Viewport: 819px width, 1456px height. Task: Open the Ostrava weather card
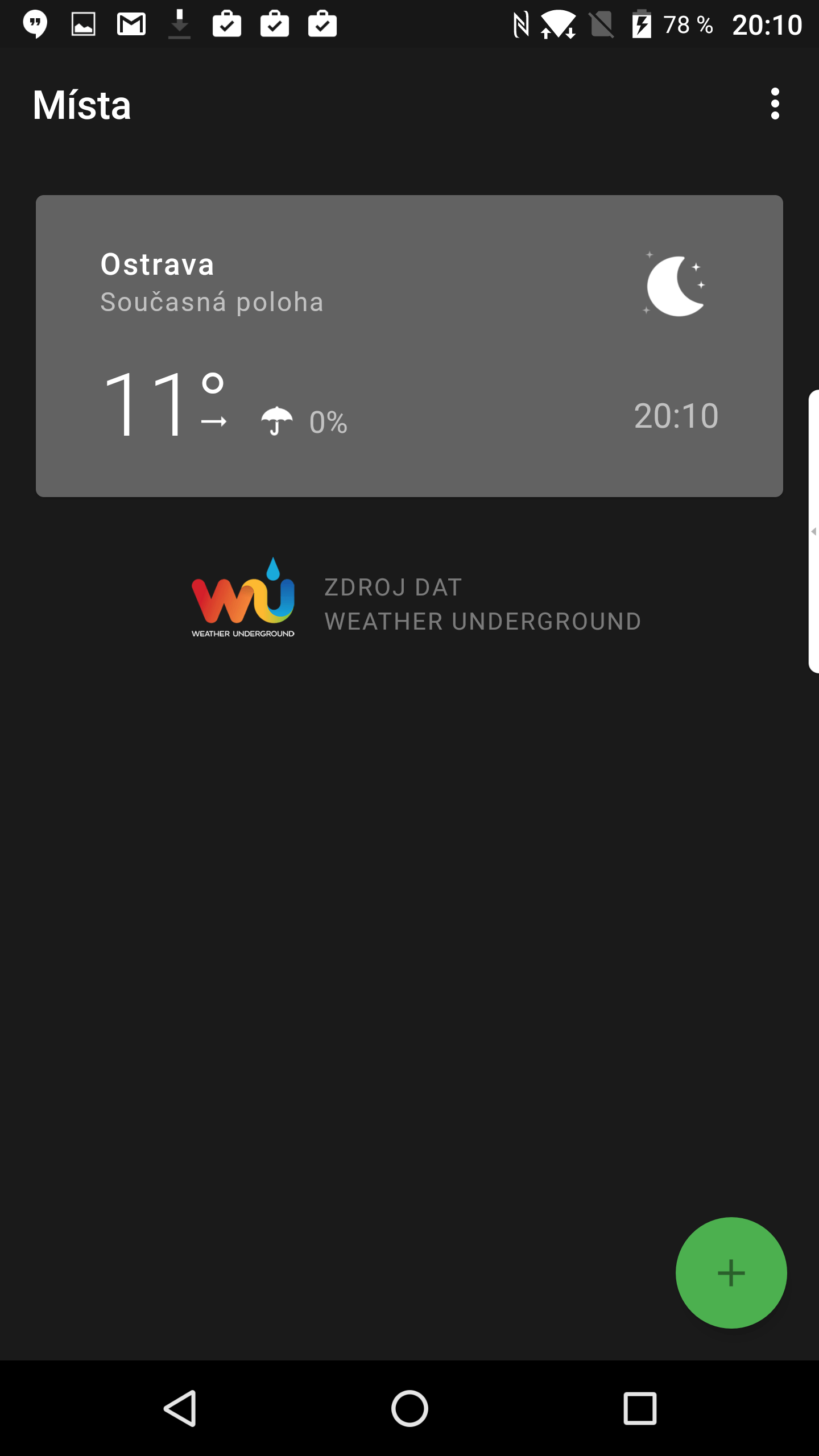(x=409, y=346)
